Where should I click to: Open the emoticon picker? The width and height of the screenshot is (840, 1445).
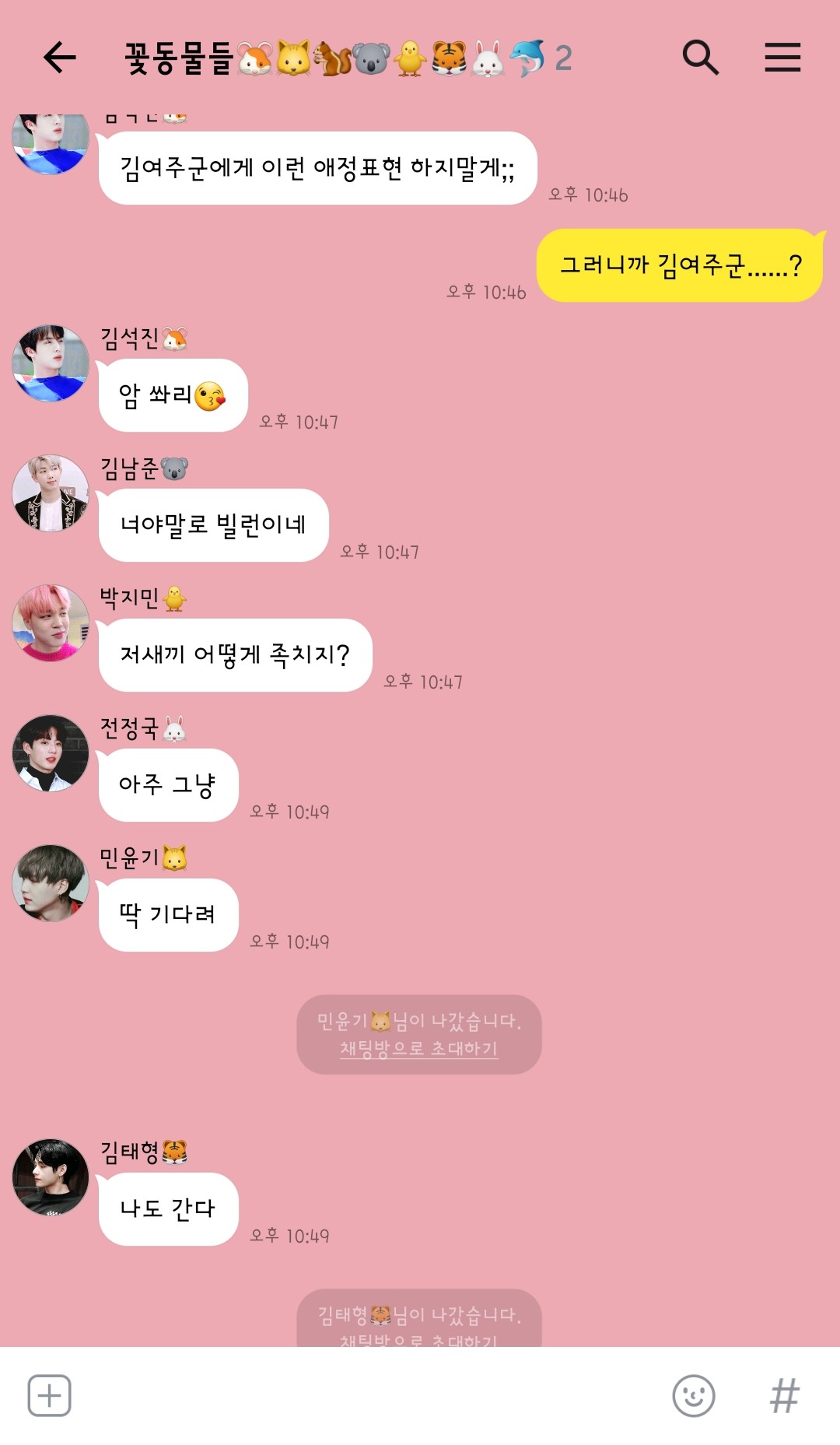pos(694,1395)
